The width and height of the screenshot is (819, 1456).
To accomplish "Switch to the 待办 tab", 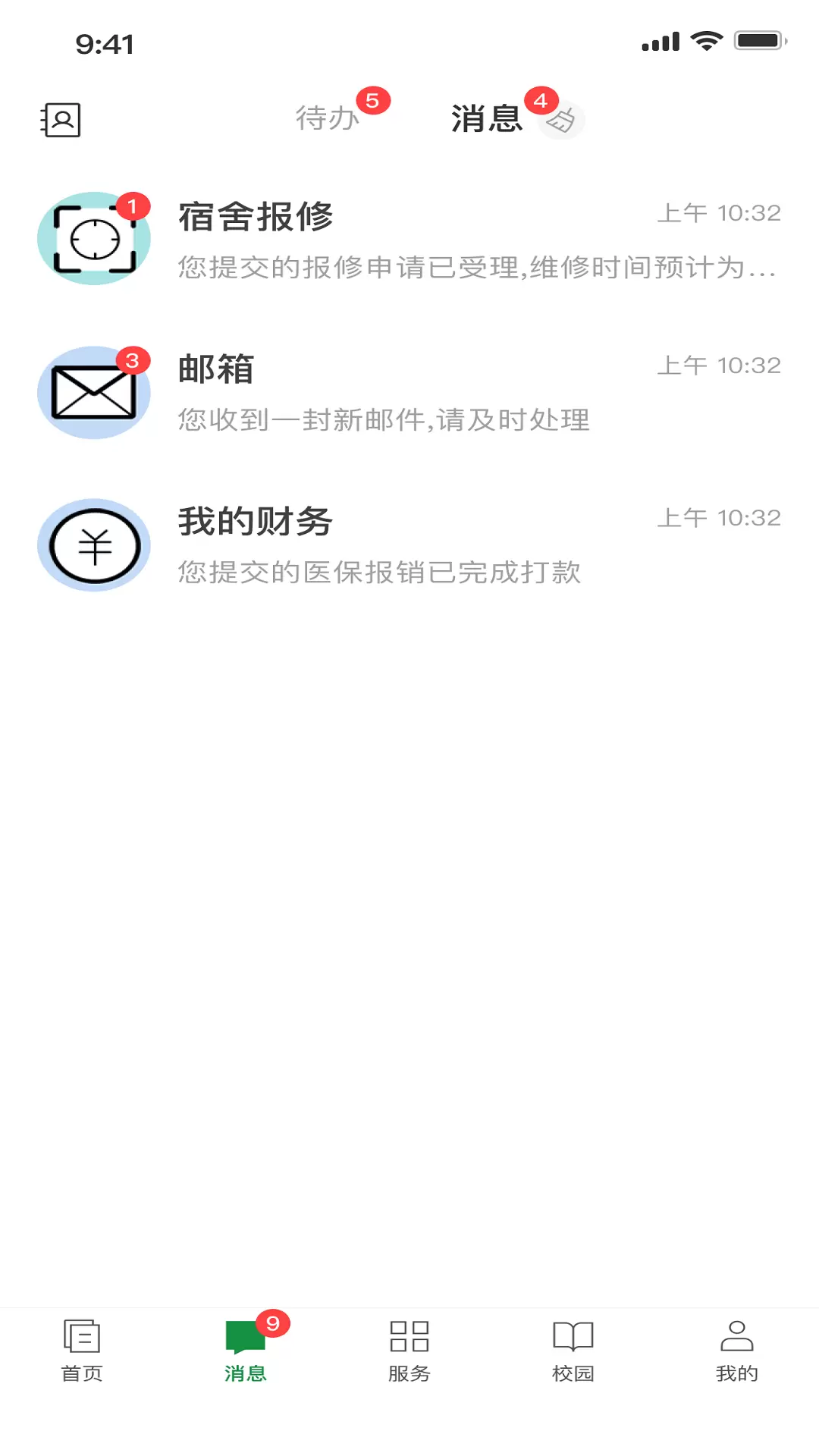I will (x=328, y=118).
